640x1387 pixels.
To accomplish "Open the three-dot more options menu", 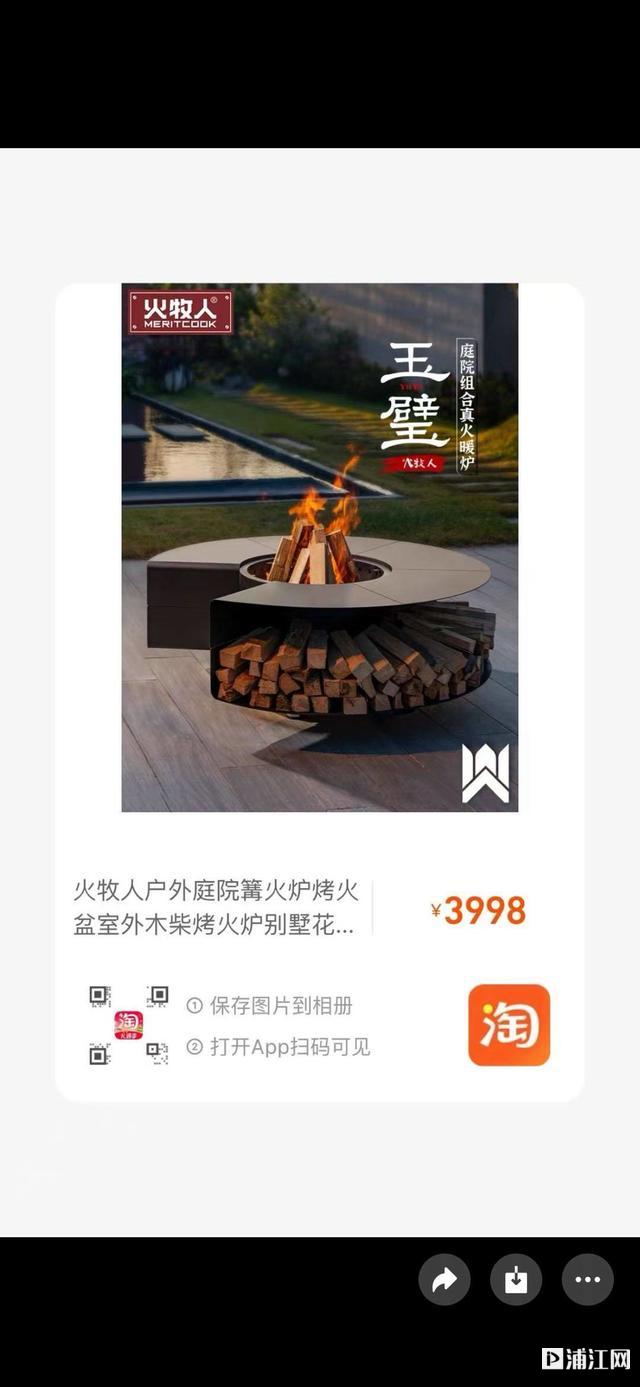I will coord(587,1279).
